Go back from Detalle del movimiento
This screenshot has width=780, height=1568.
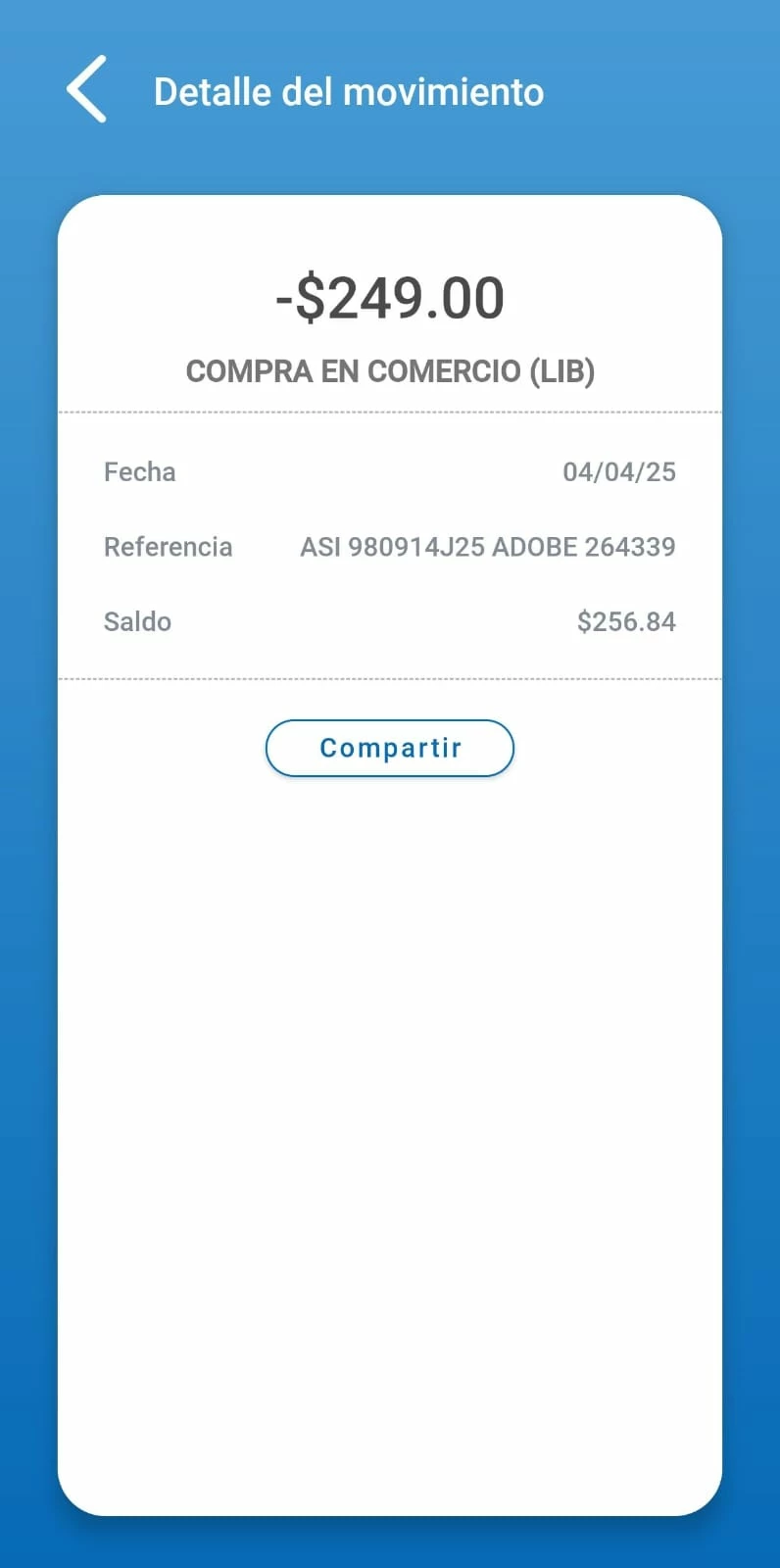point(87,90)
